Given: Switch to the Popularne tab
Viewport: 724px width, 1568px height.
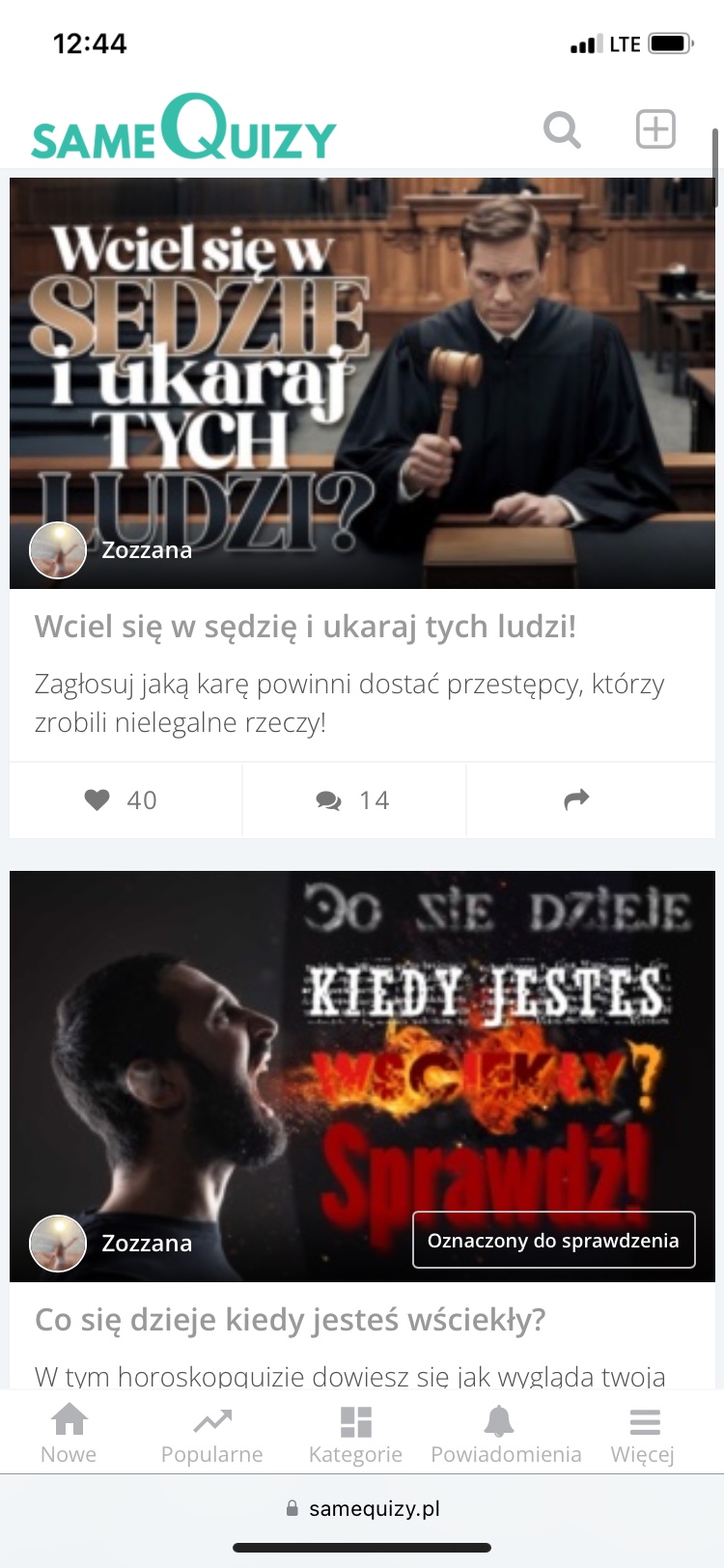Looking at the screenshot, I should pos(211,1433).
